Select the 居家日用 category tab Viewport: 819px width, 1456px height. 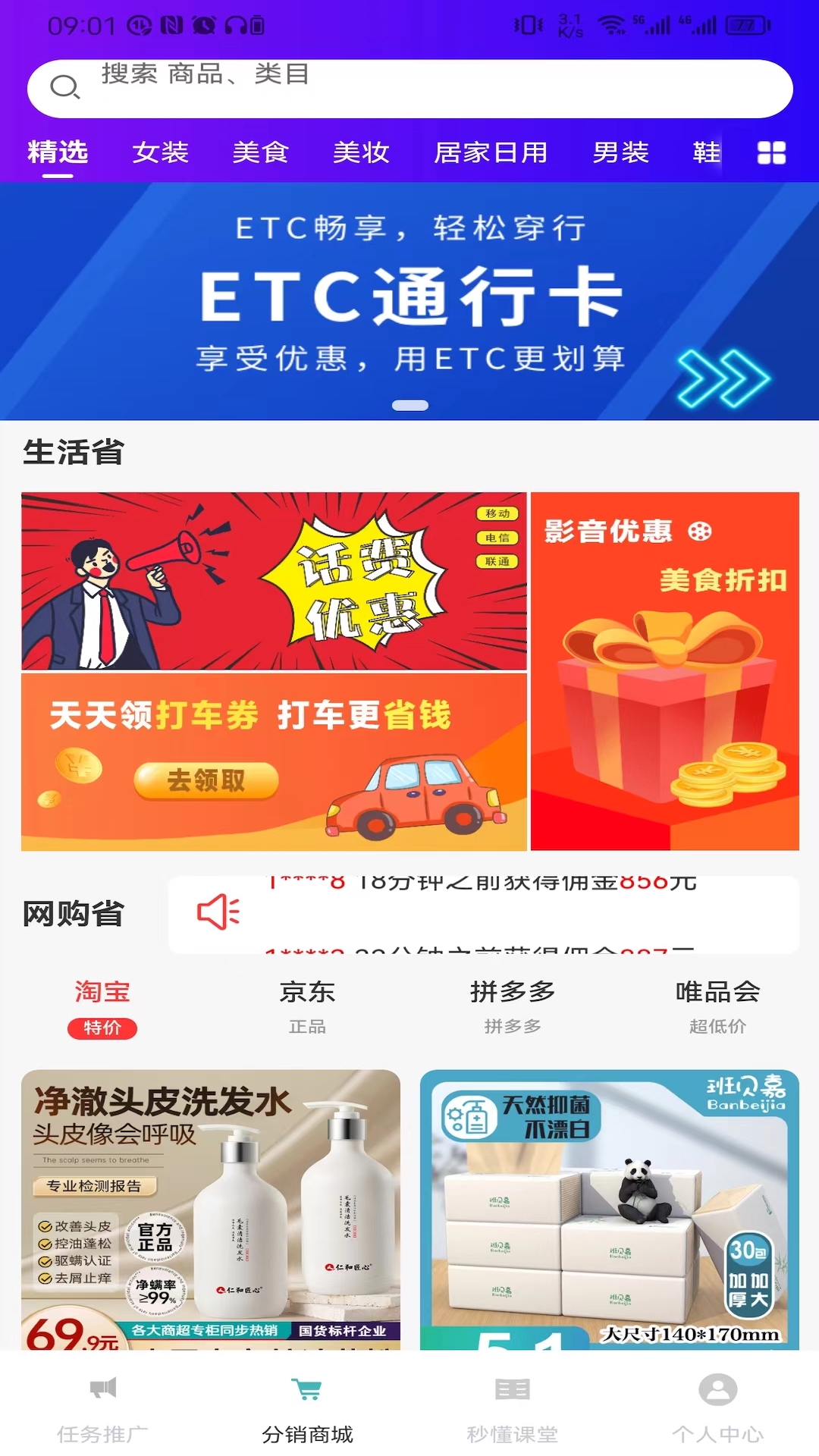pos(491,153)
